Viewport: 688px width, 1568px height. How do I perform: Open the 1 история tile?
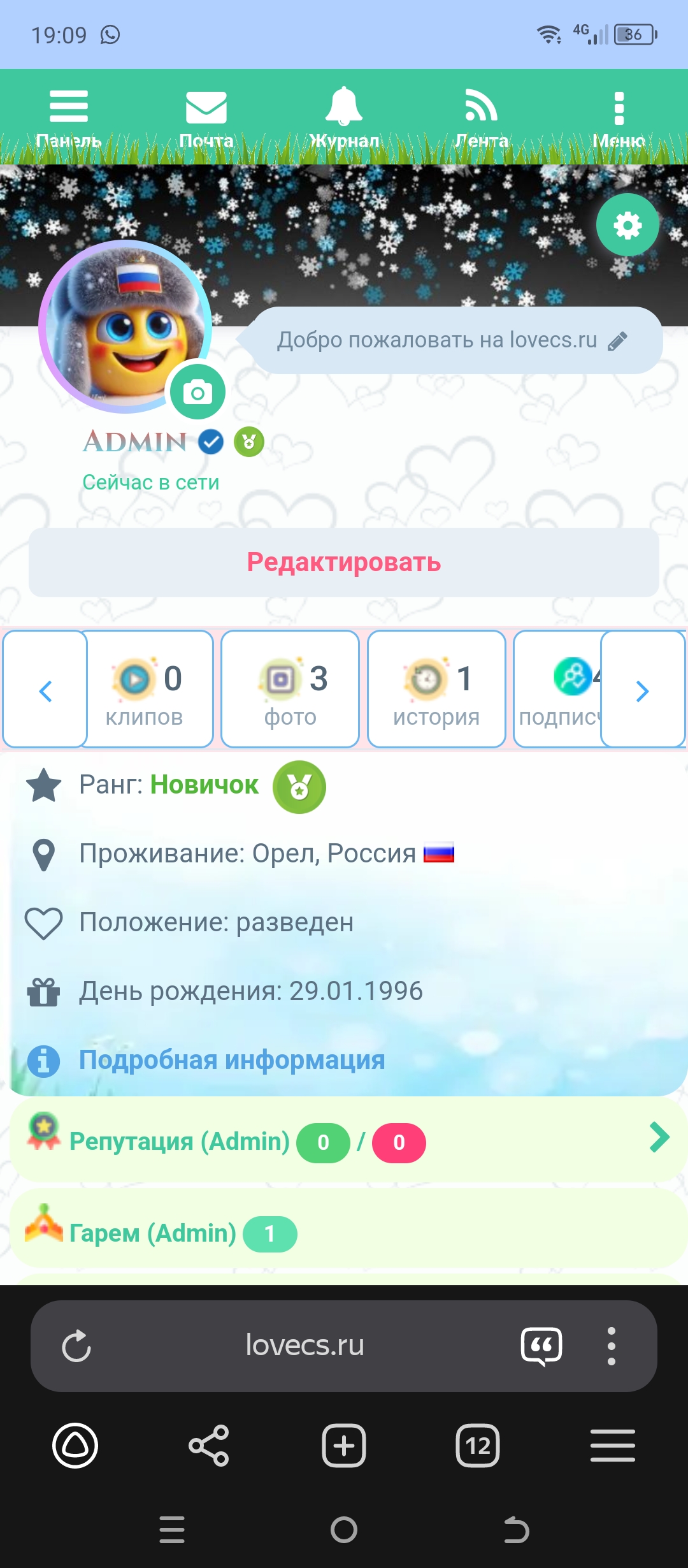436,689
